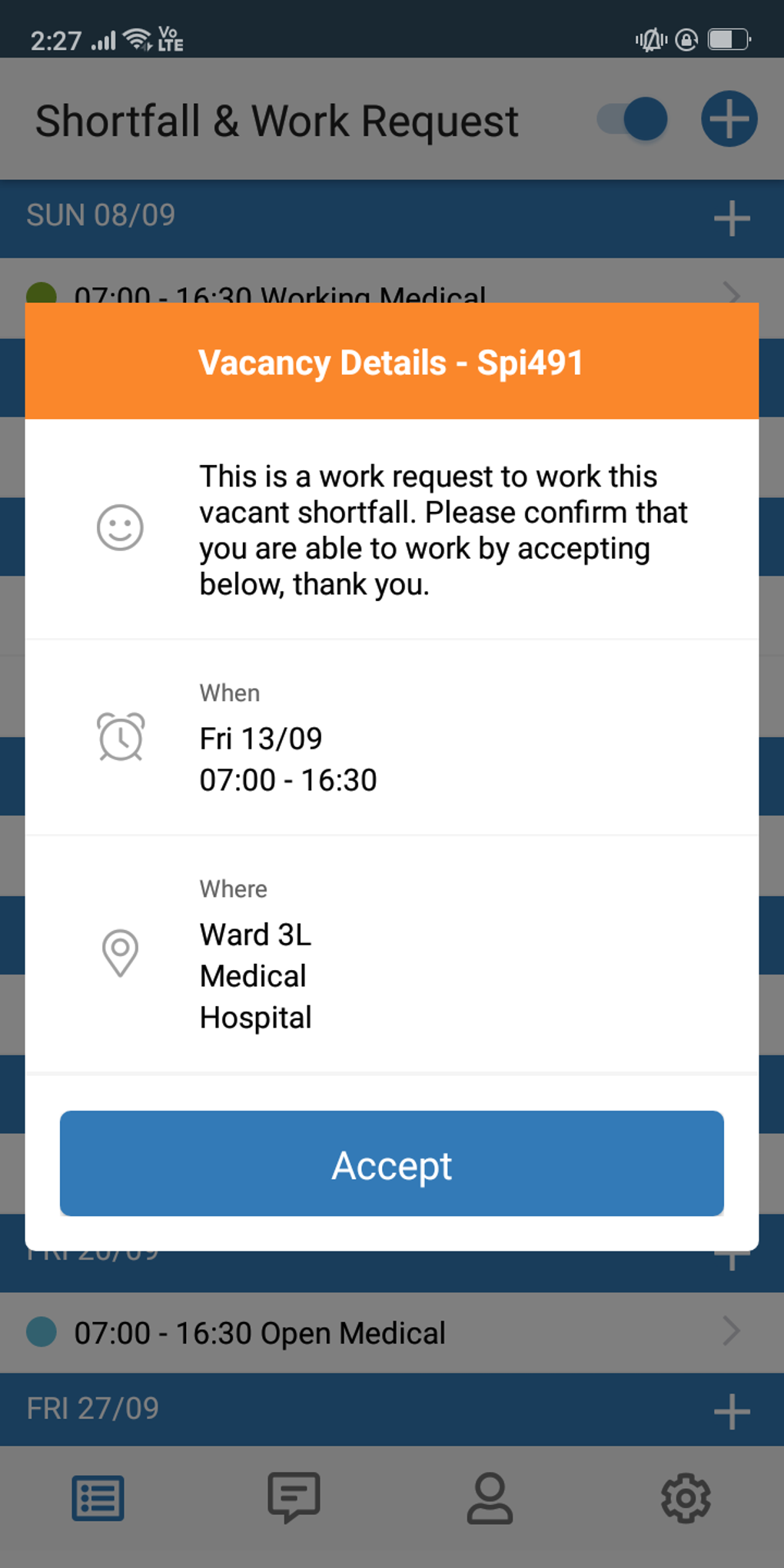Viewport: 784px width, 1568px height.
Task: Add an entry for SUN 08/09
Action: click(731, 219)
